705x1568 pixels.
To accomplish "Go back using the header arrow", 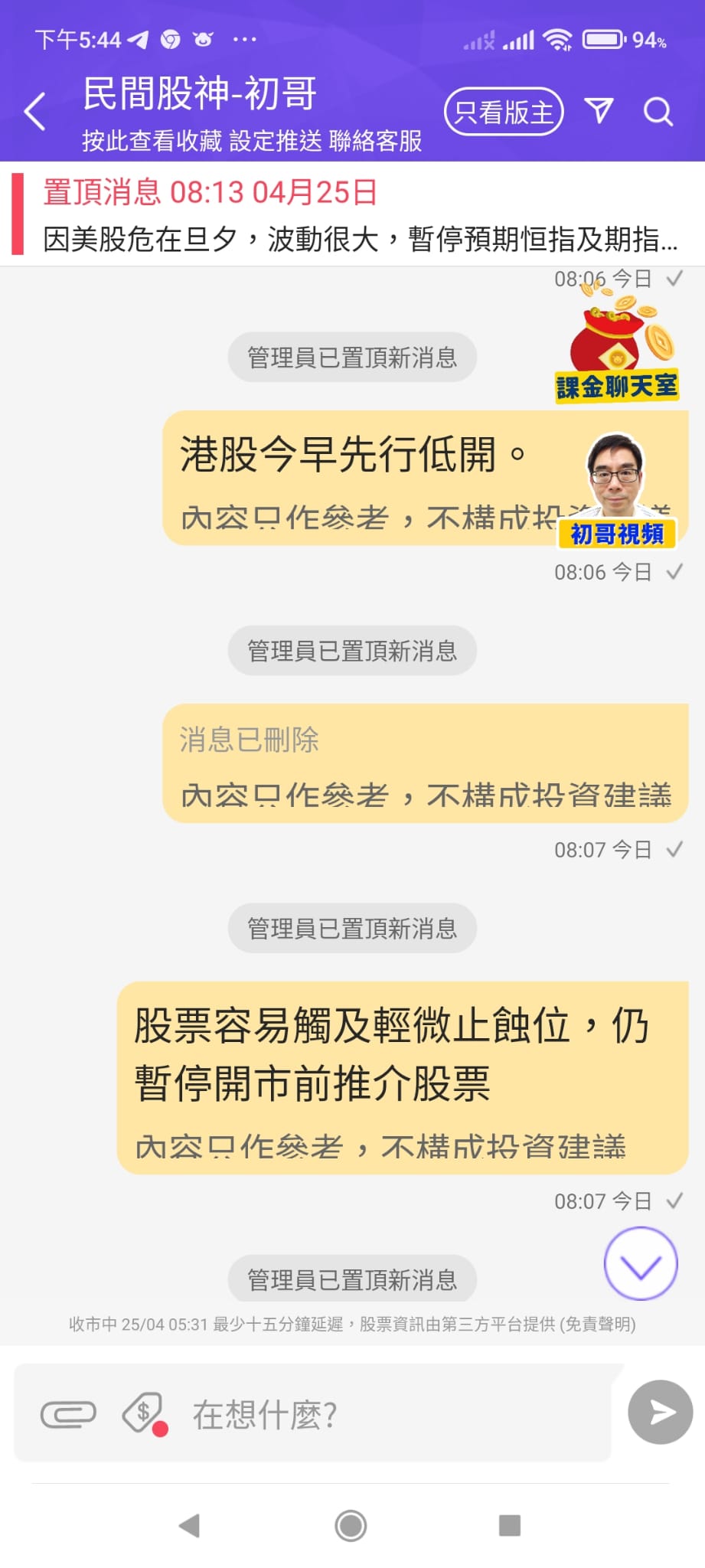I will tap(35, 112).
